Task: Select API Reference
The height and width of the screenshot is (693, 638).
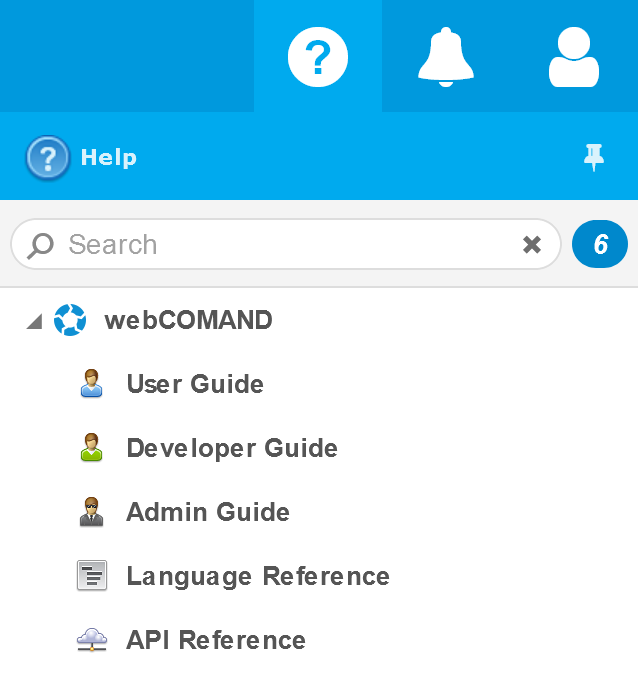Action: click(216, 640)
